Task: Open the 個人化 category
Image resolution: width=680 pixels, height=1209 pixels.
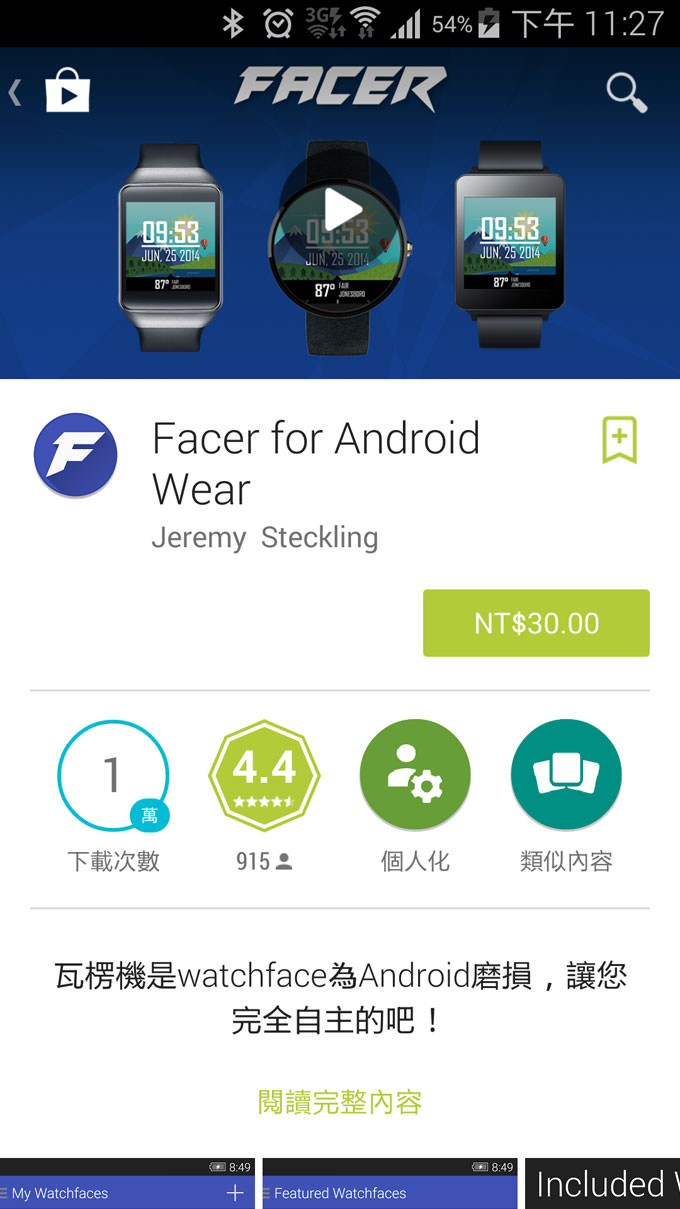Action: 415,775
